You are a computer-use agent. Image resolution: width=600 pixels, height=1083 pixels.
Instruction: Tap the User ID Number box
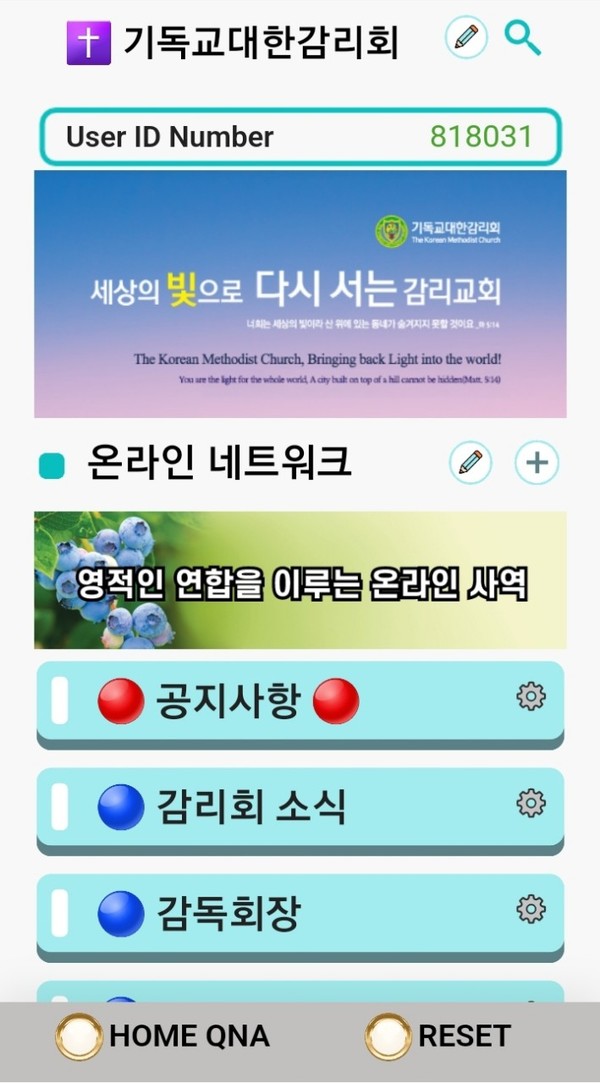click(300, 137)
